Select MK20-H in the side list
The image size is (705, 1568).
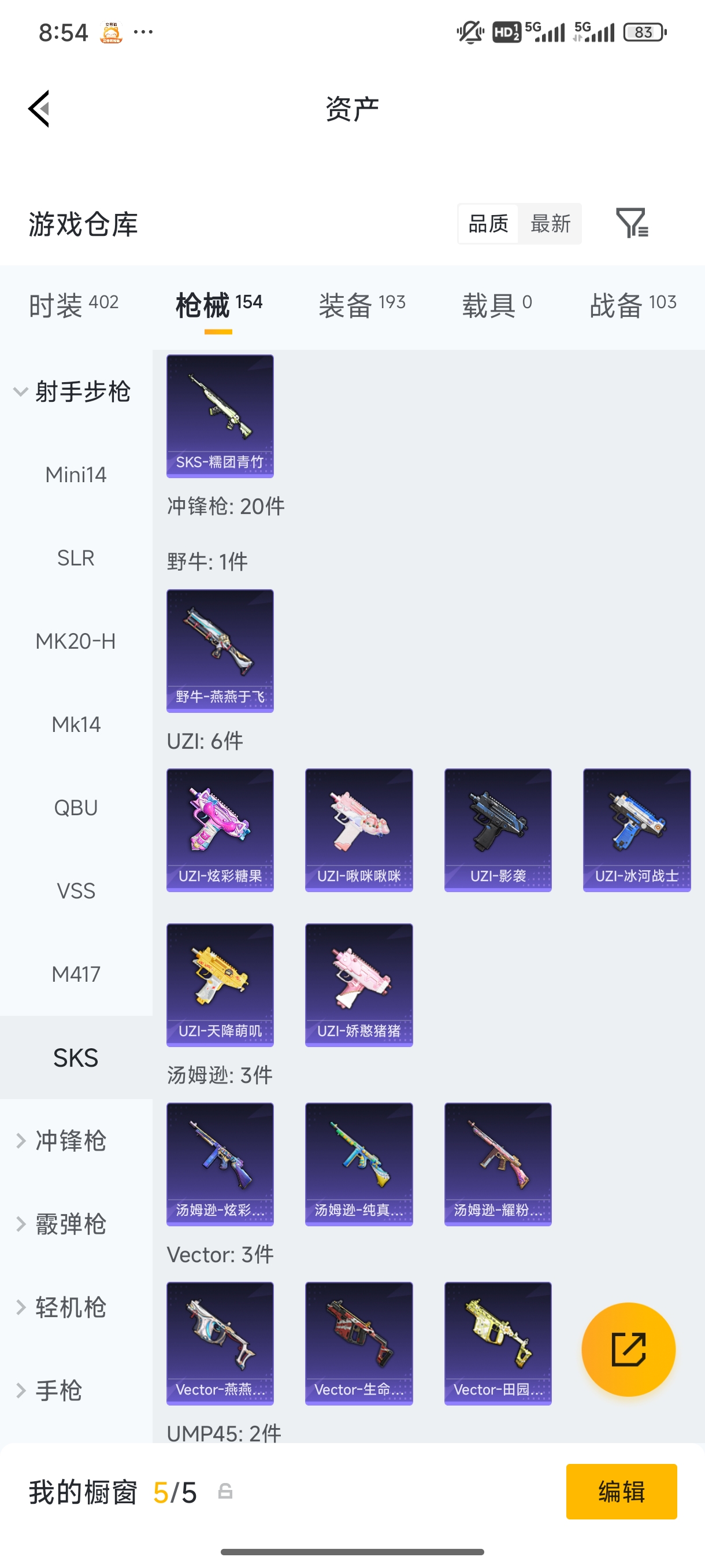pos(76,641)
